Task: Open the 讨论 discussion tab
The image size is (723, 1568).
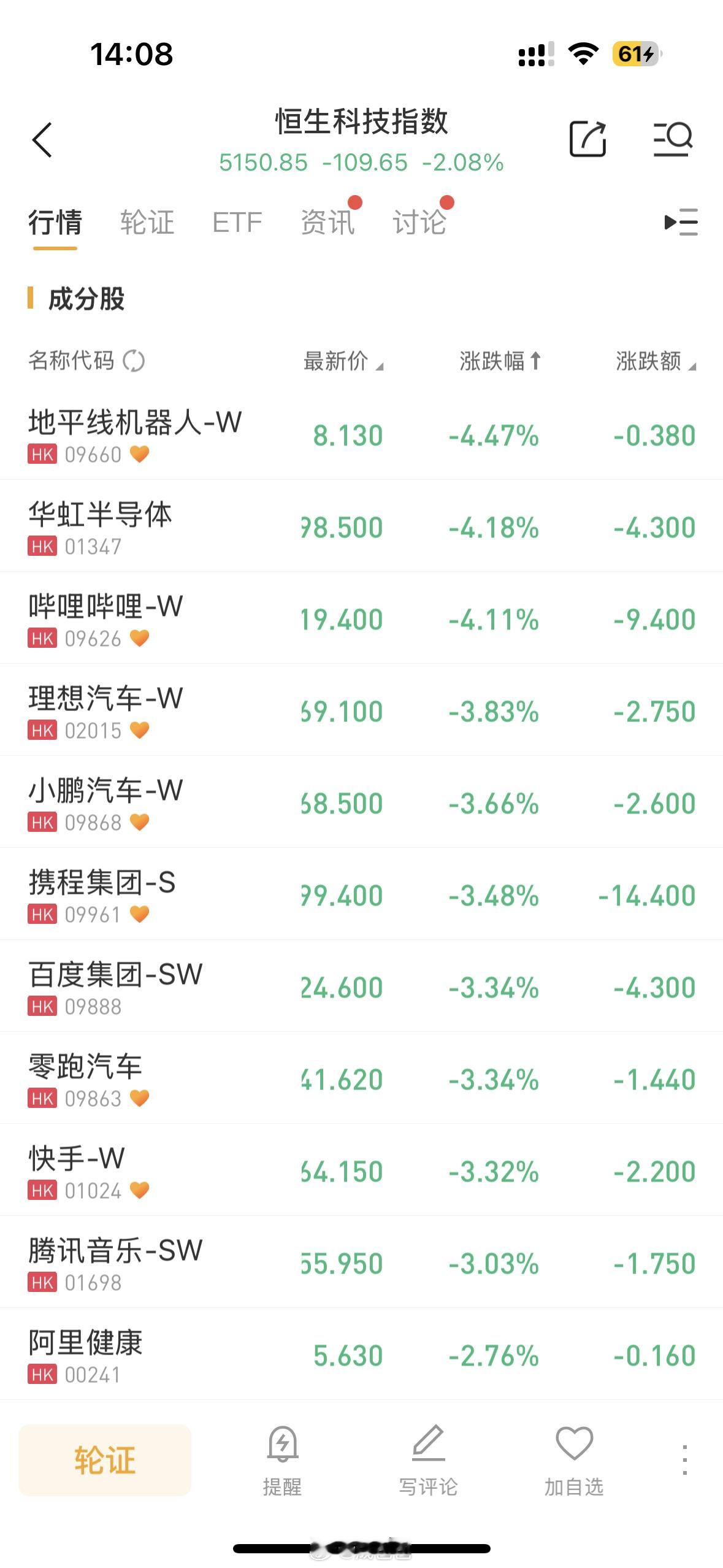Action: (419, 222)
